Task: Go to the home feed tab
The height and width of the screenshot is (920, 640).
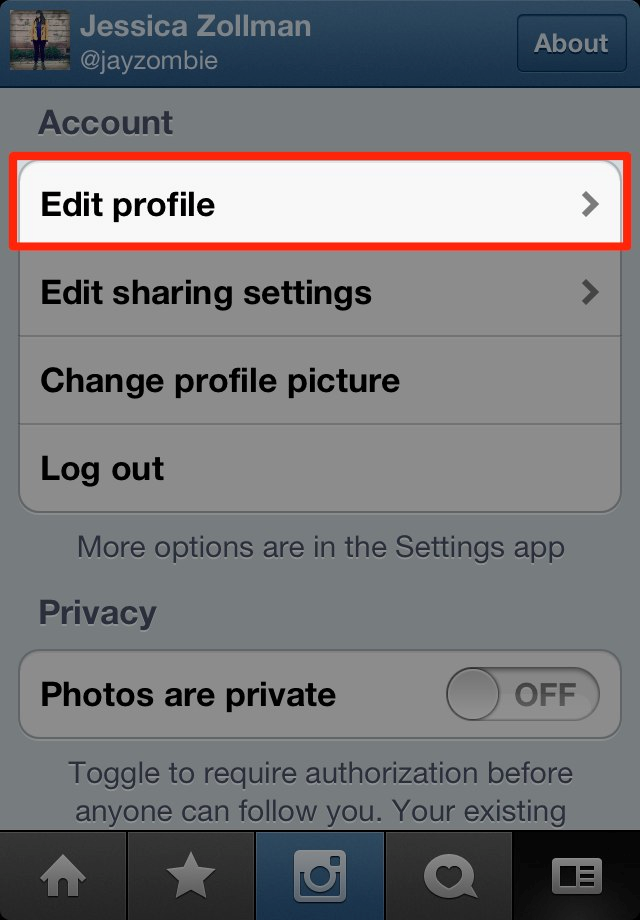Action: [63, 876]
